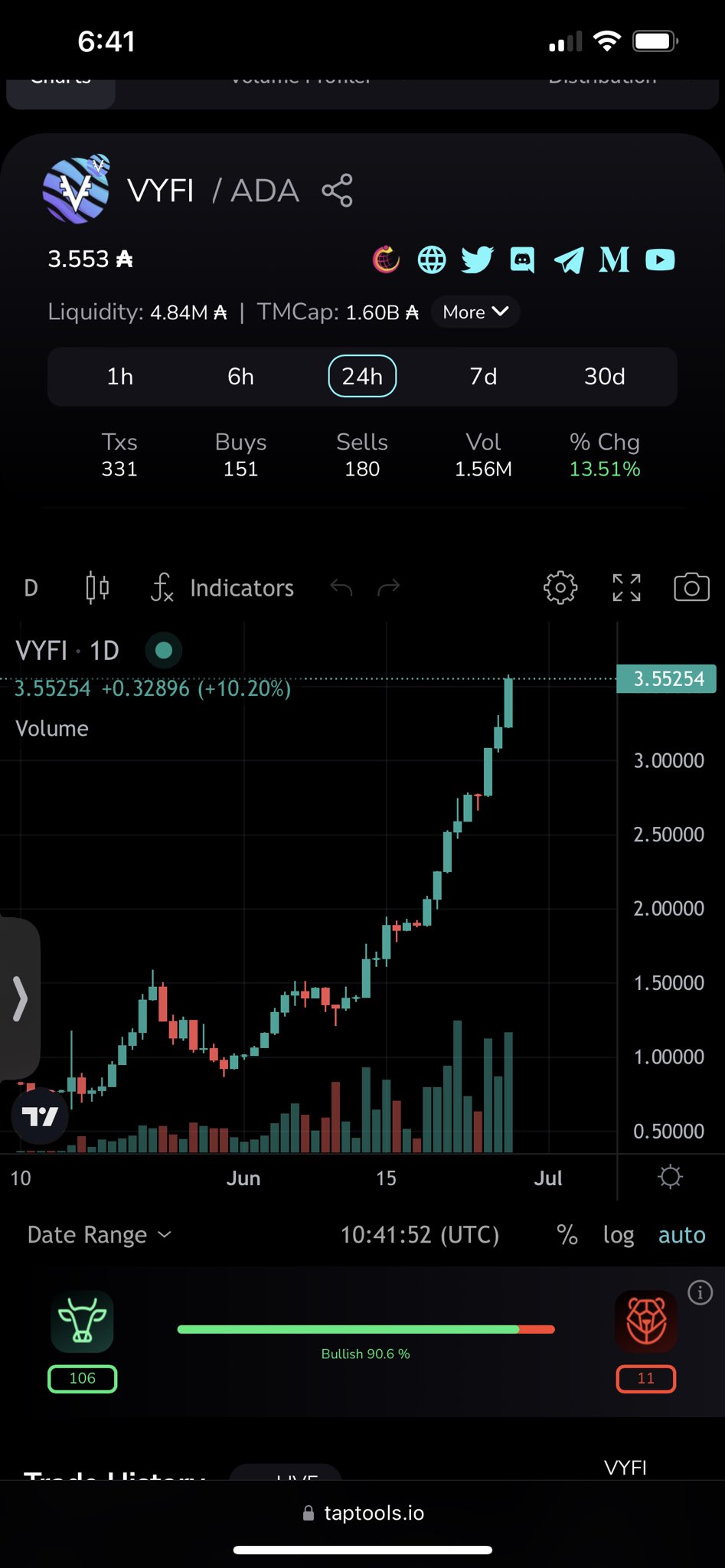This screenshot has height=1568, width=725.
Task: Switch stats to the 1h timeframe
Action: [120, 377]
